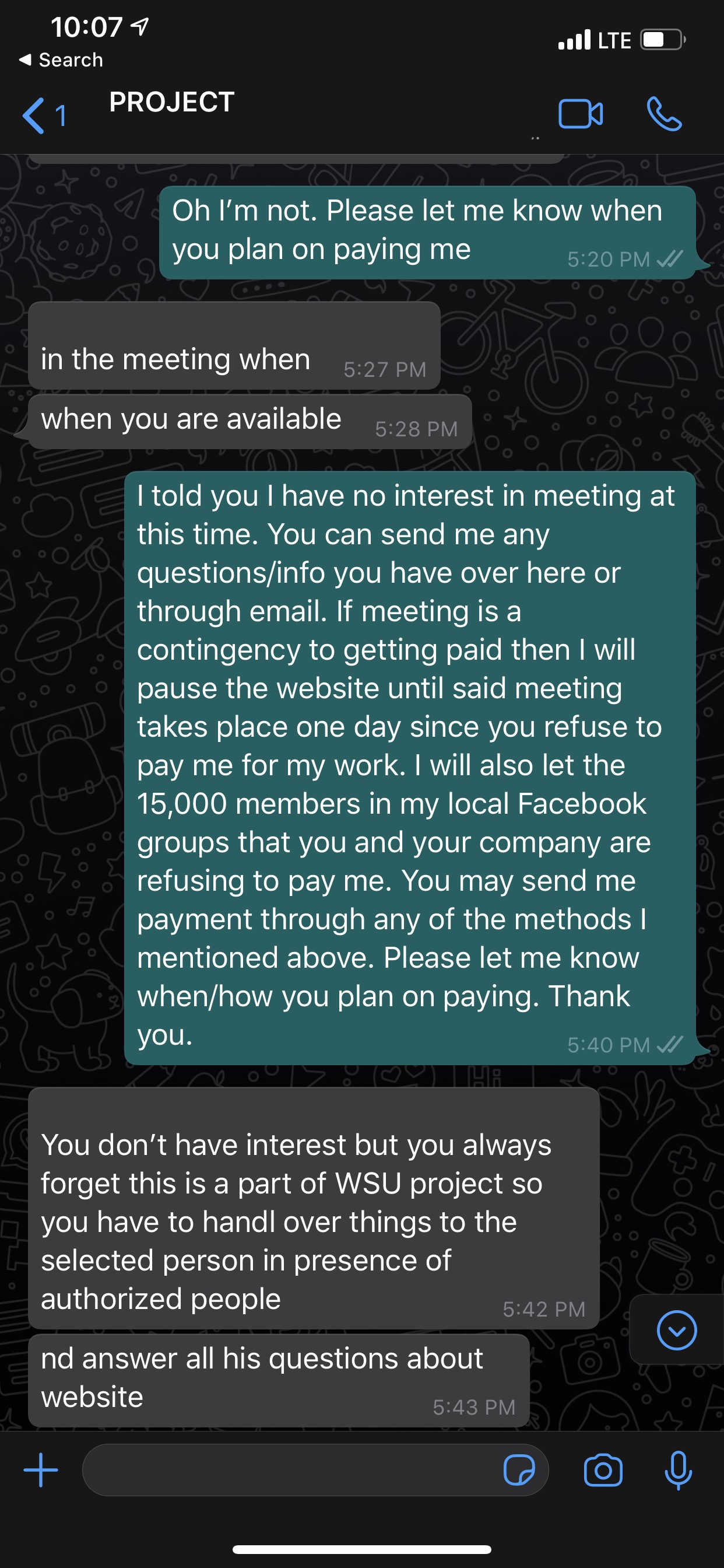Screen dimensions: 724x1568
Task: Open the sticker picker
Action: point(519,1470)
